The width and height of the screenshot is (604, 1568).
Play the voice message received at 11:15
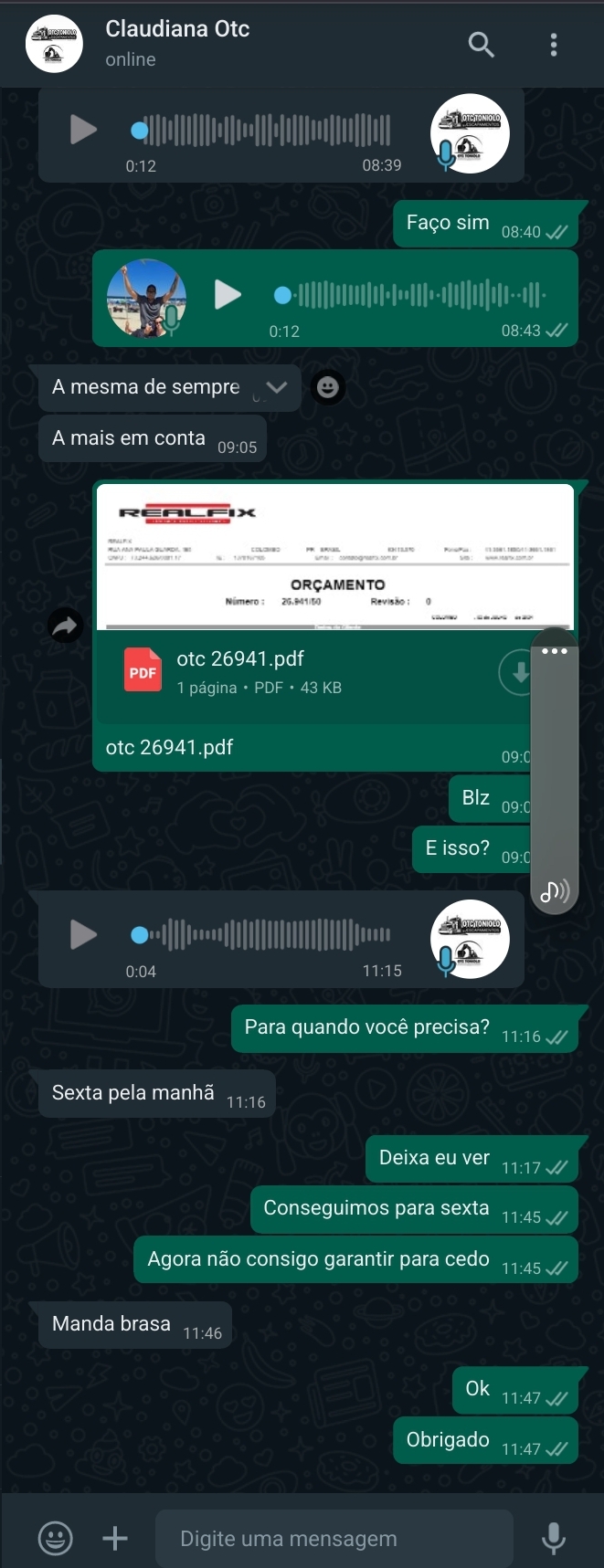[83, 934]
